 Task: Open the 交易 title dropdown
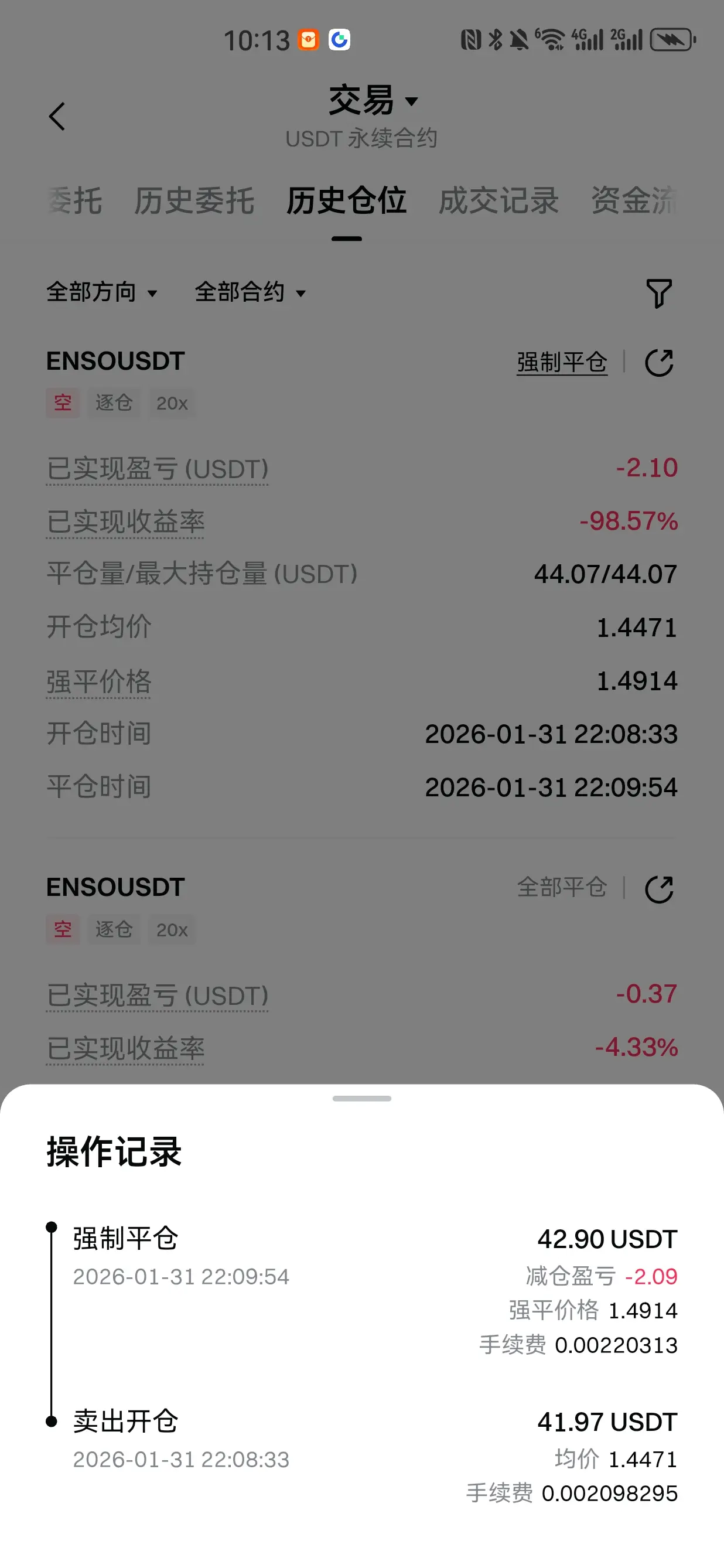pyautogui.click(x=373, y=100)
